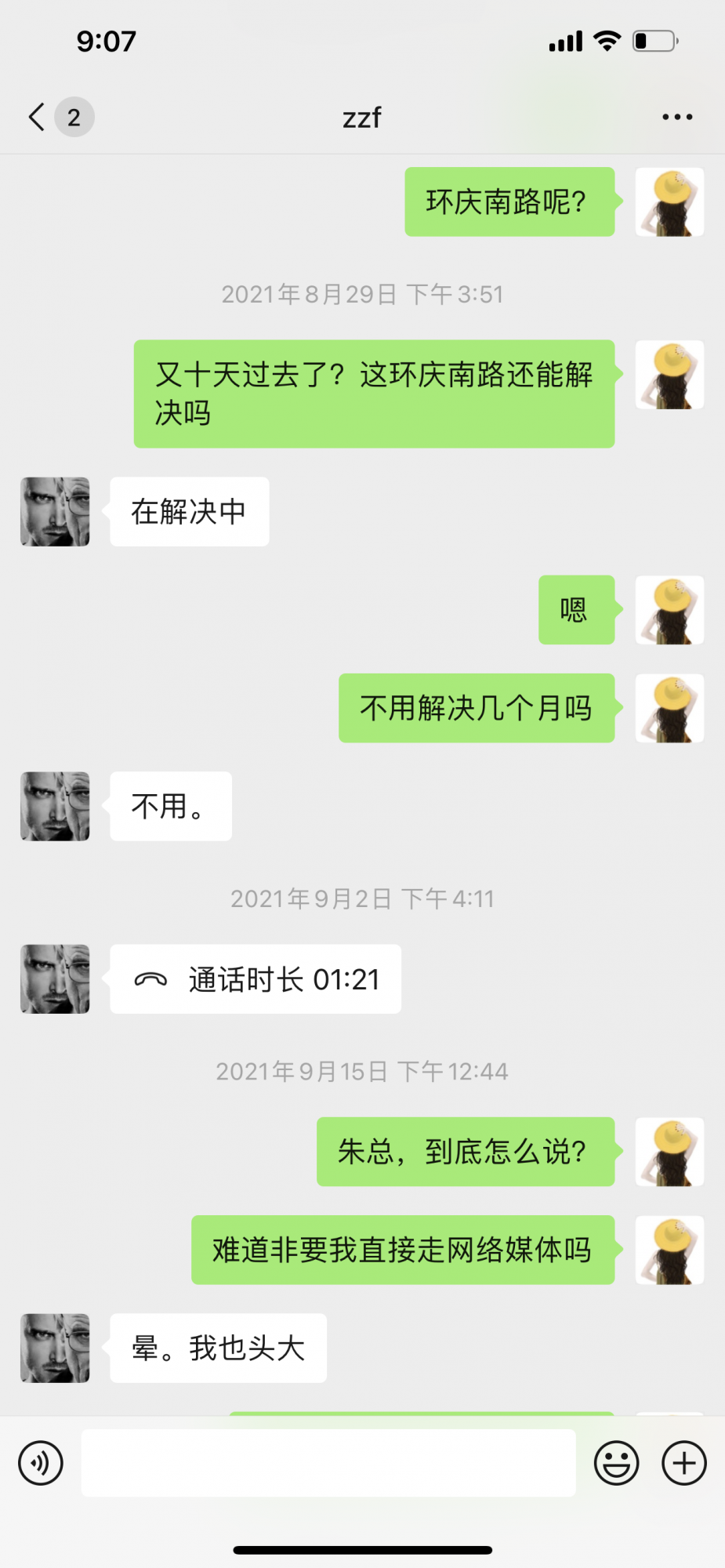Open my avatar beside 朱总，到底怎么说?
The image size is (725, 1568).
tap(669, 1152)
